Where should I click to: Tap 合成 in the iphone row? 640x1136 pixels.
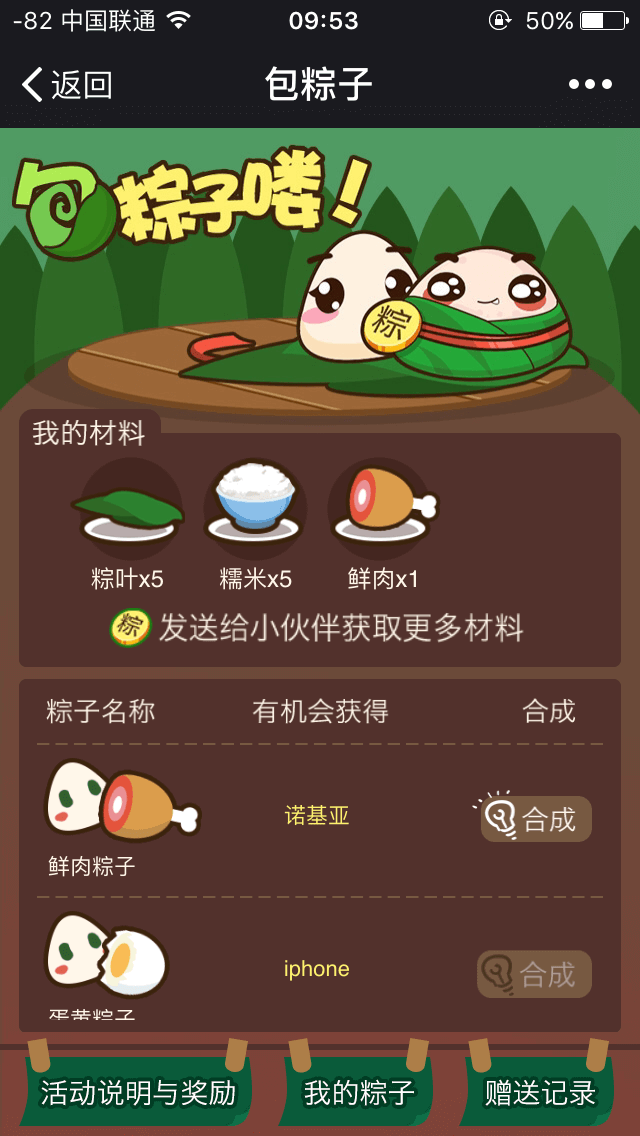pyautogui.click(x=535, y=973)
